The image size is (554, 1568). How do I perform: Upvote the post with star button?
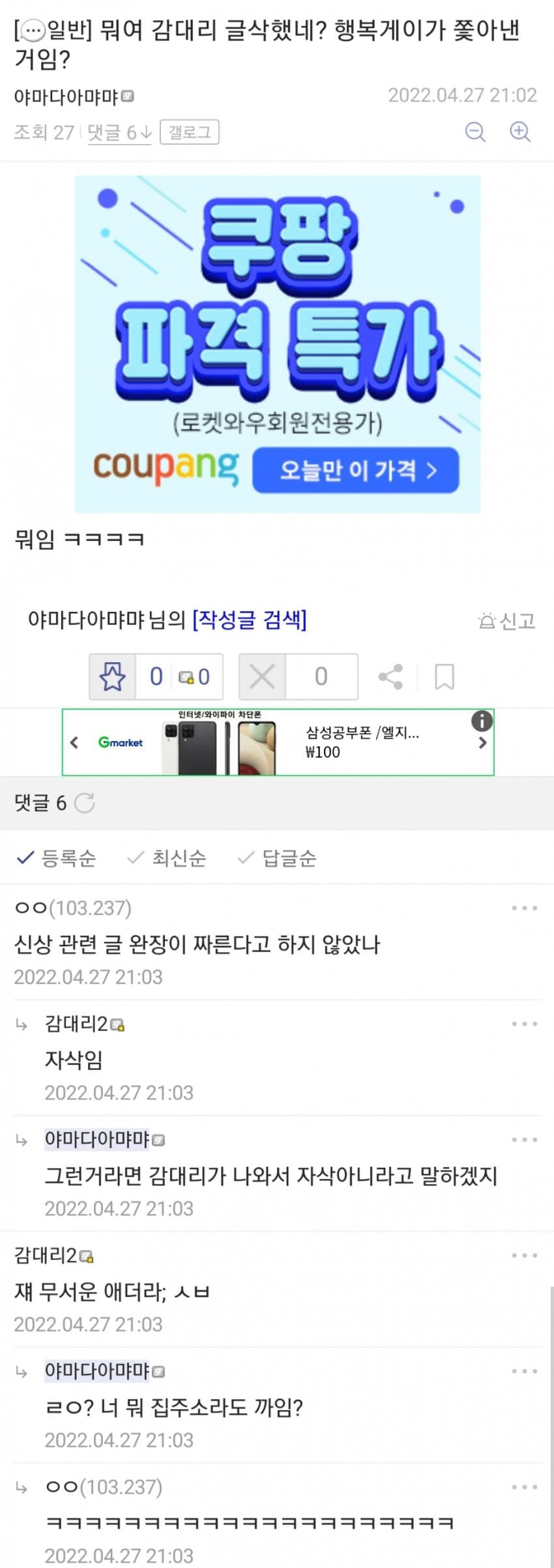point(112,676)
